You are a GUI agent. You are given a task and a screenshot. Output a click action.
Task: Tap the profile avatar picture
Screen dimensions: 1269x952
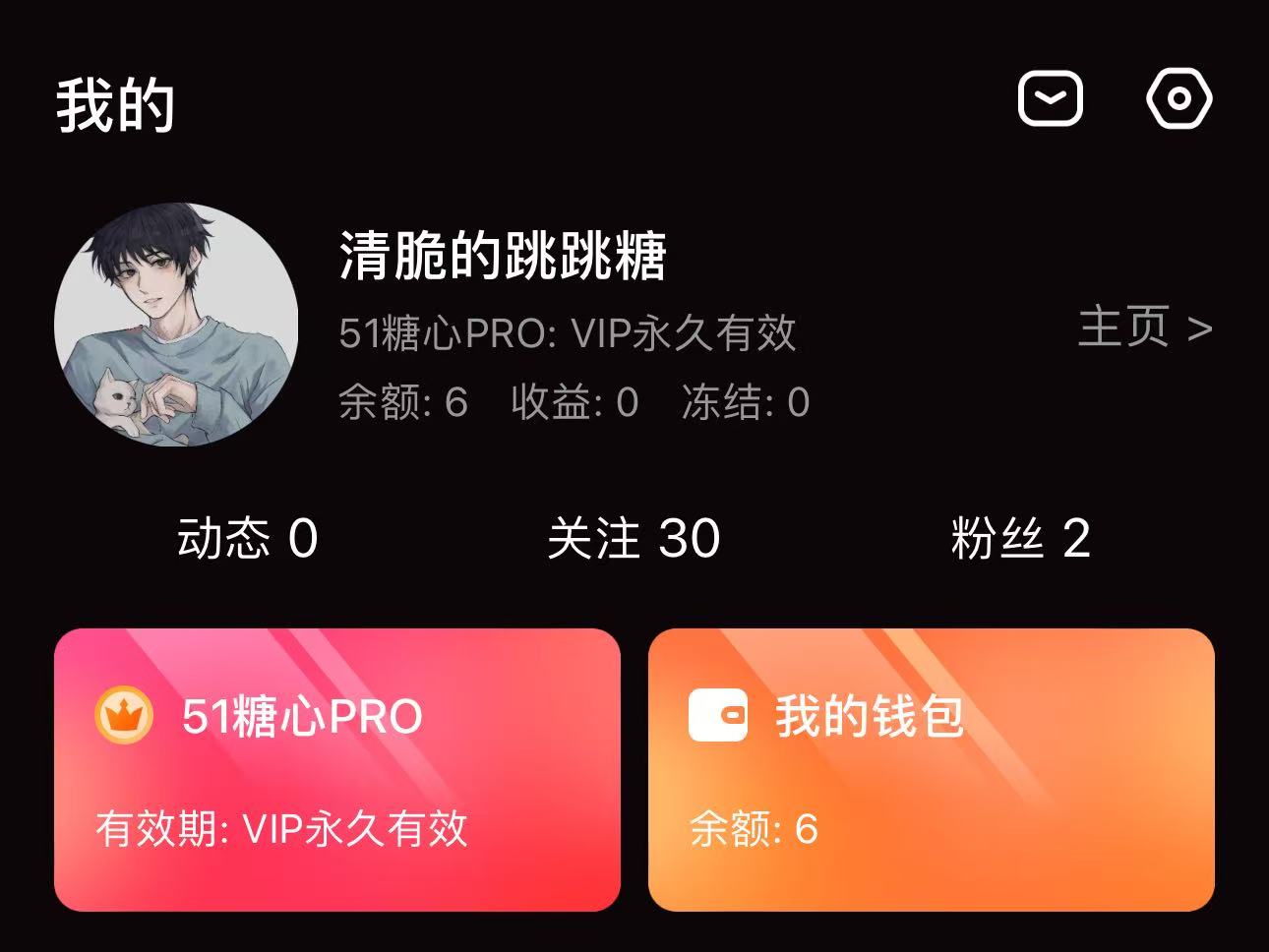[176, 326]
